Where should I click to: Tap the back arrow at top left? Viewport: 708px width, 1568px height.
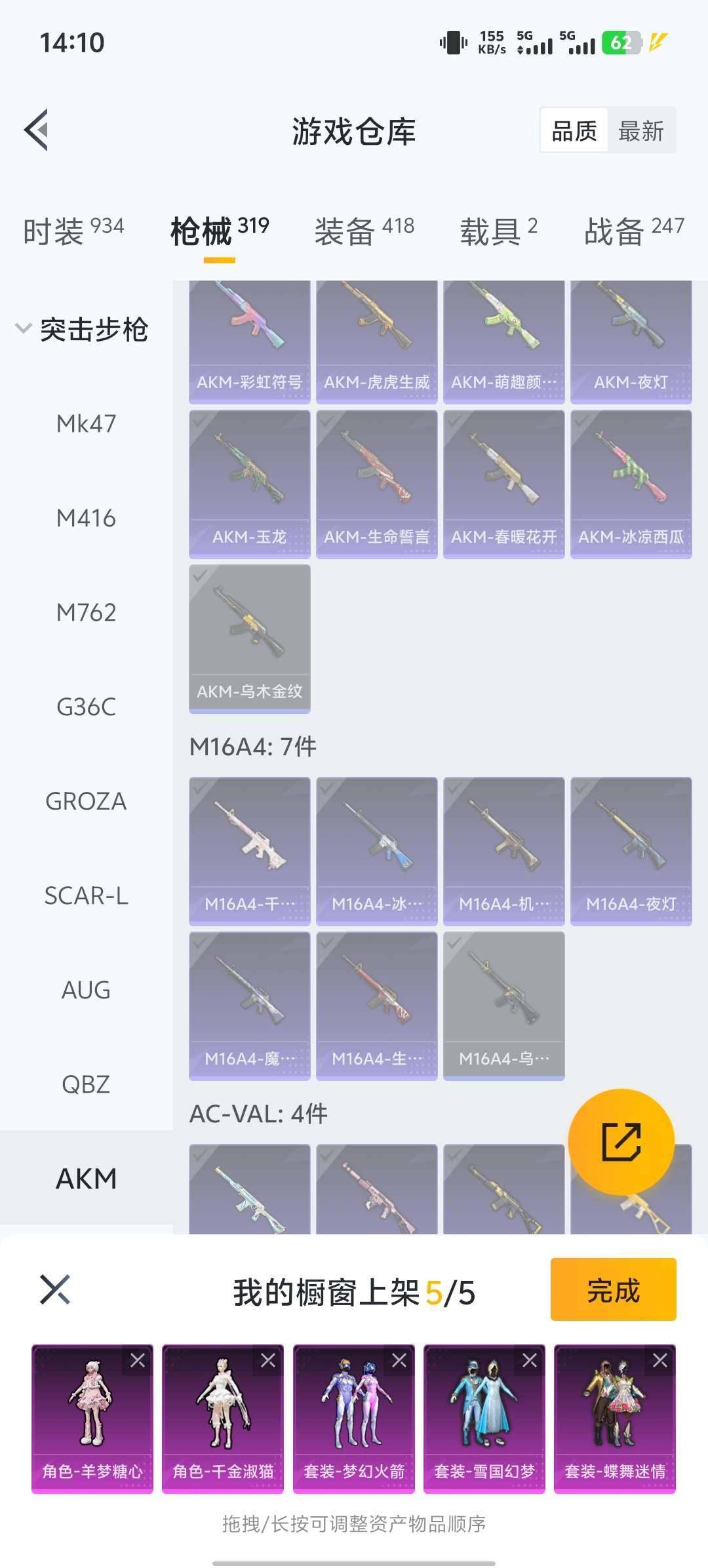[37, 129]
